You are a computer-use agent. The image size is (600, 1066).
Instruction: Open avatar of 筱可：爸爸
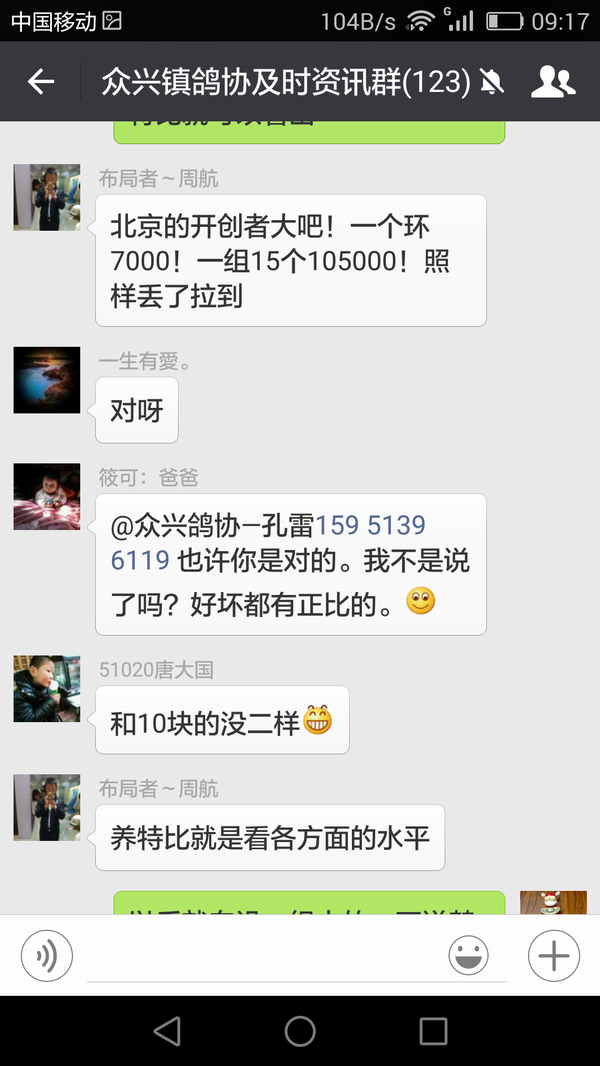(x=47, y=497)
